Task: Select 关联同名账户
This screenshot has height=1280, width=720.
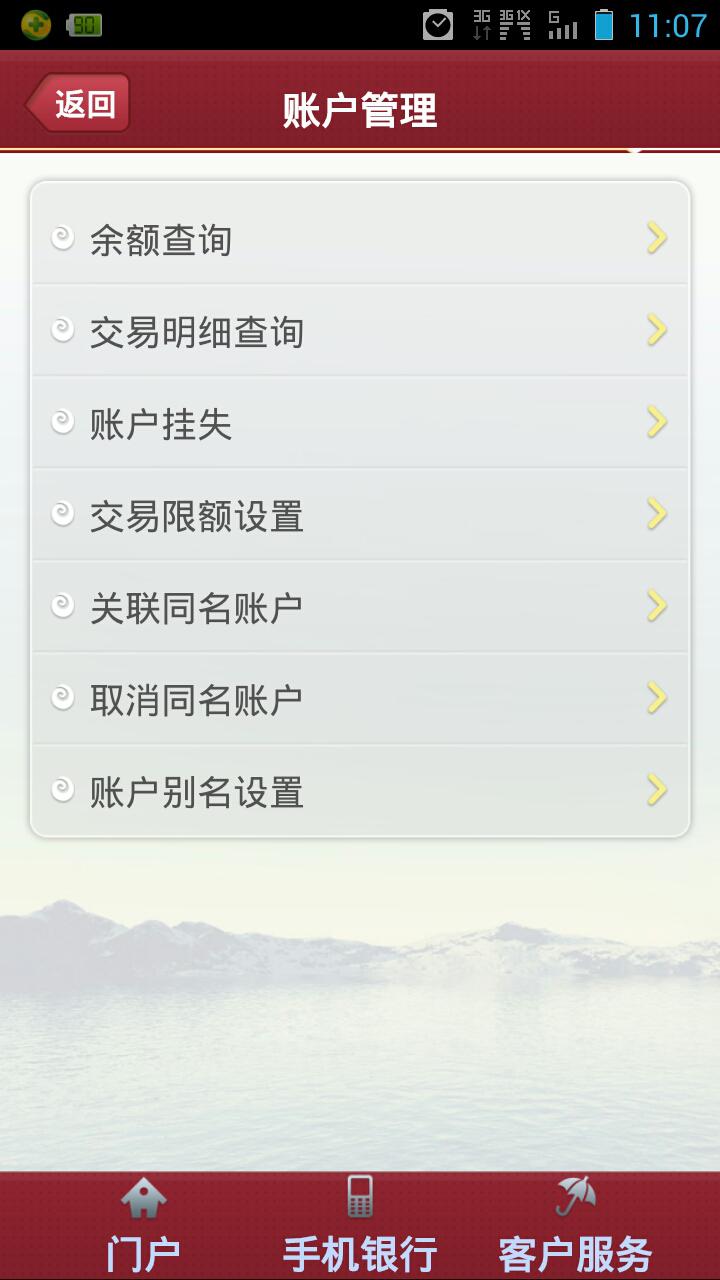Action: [360, 607]
